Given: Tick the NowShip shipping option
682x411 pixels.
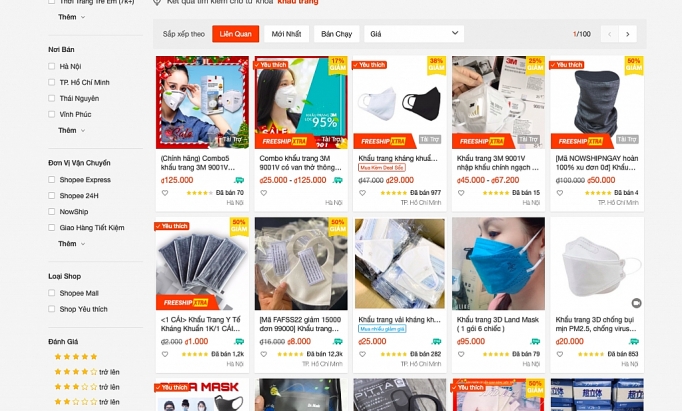Looking at the screenshot, I should tap(52, 211).
